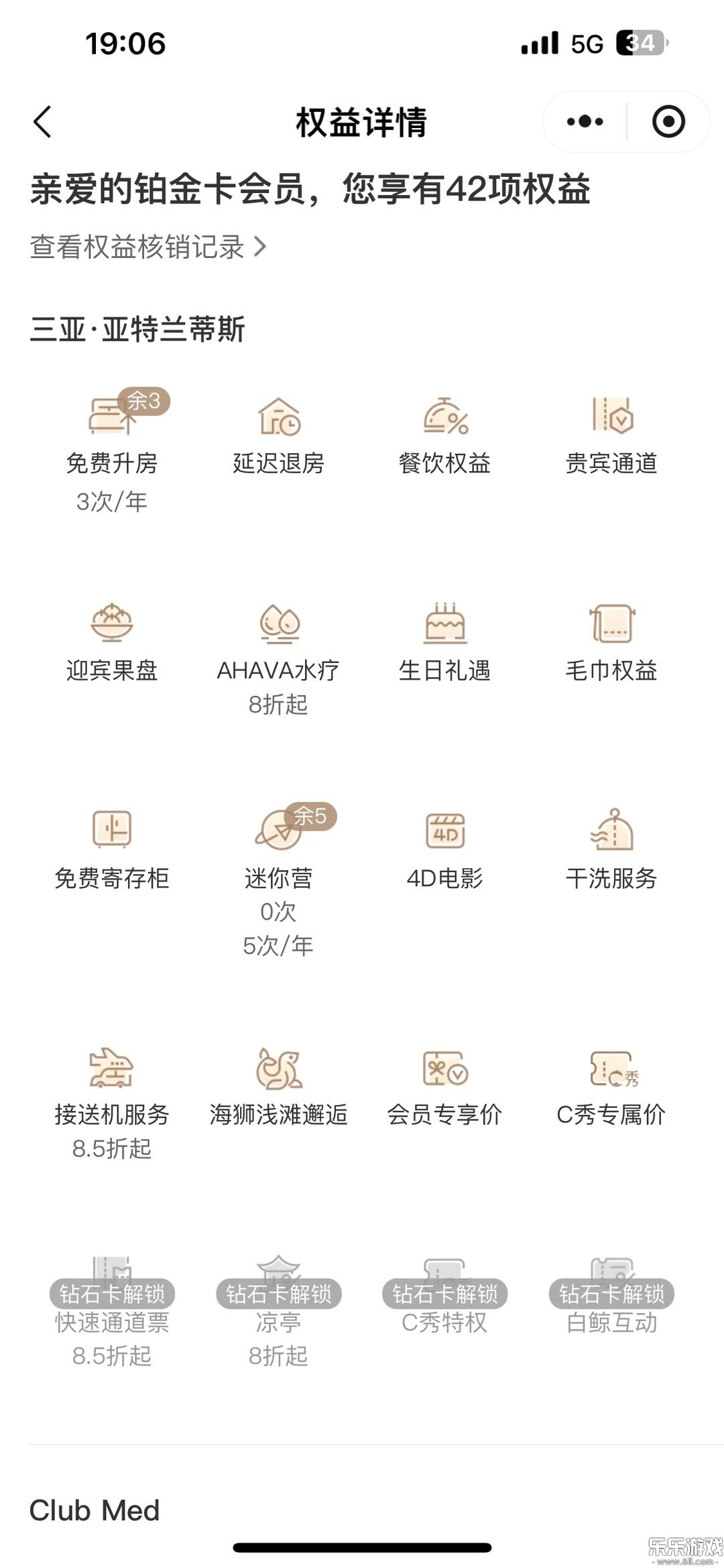Open 查看权益核销记录 link

tap(148, 247)
